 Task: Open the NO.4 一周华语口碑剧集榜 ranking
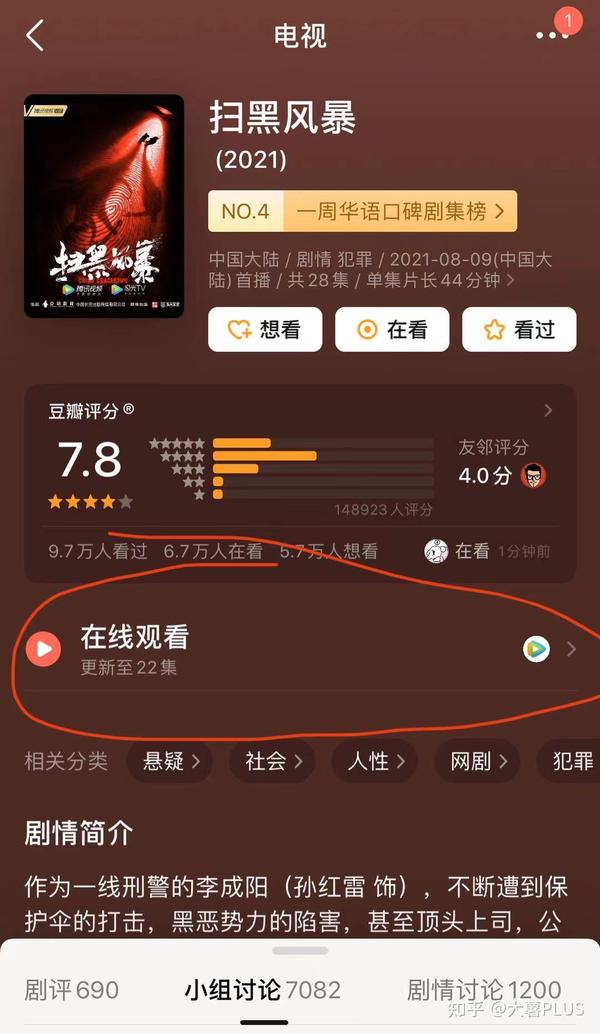[362, 211]
